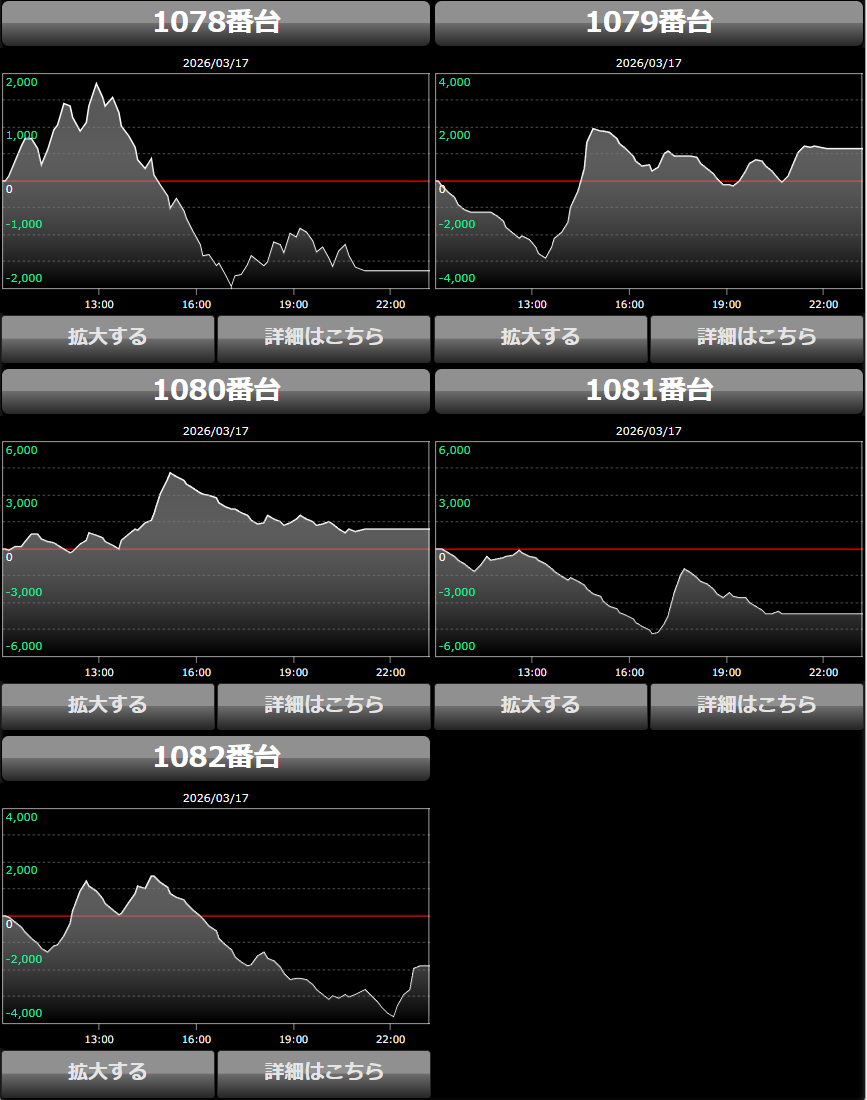Viewport: 867px width, 1100px height.
Task: Open details (詳細はこちら) for 1080番台
Action: click(324, 706)
